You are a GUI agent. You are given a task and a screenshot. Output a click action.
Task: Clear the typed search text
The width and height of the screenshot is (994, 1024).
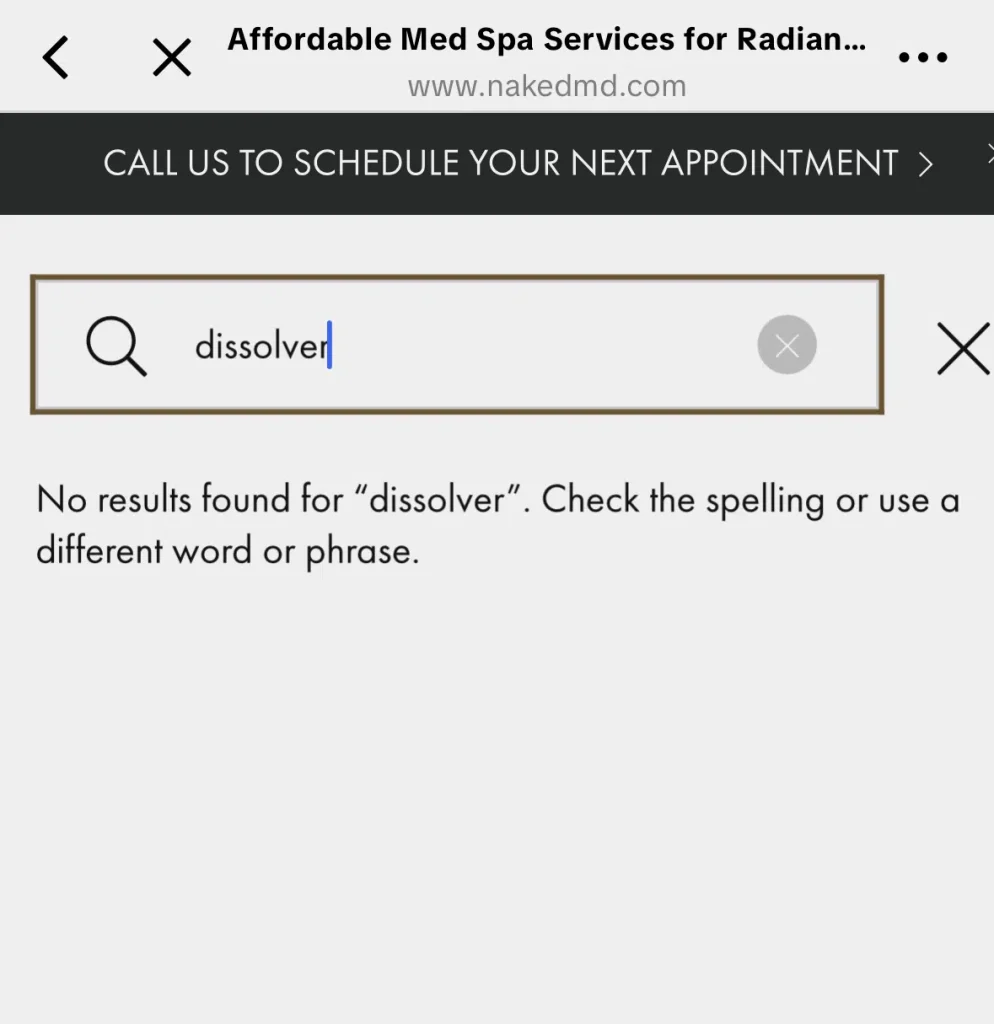tap(786, 346)
